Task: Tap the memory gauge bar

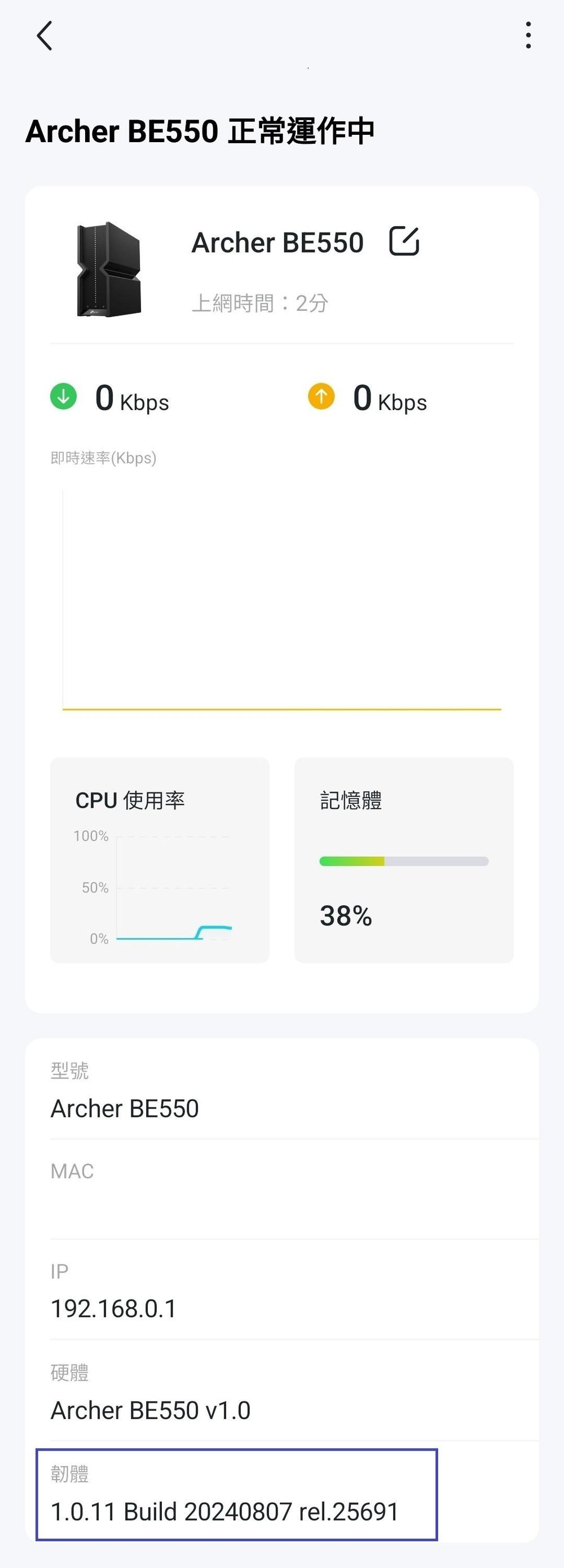Action: coord(403,860)
